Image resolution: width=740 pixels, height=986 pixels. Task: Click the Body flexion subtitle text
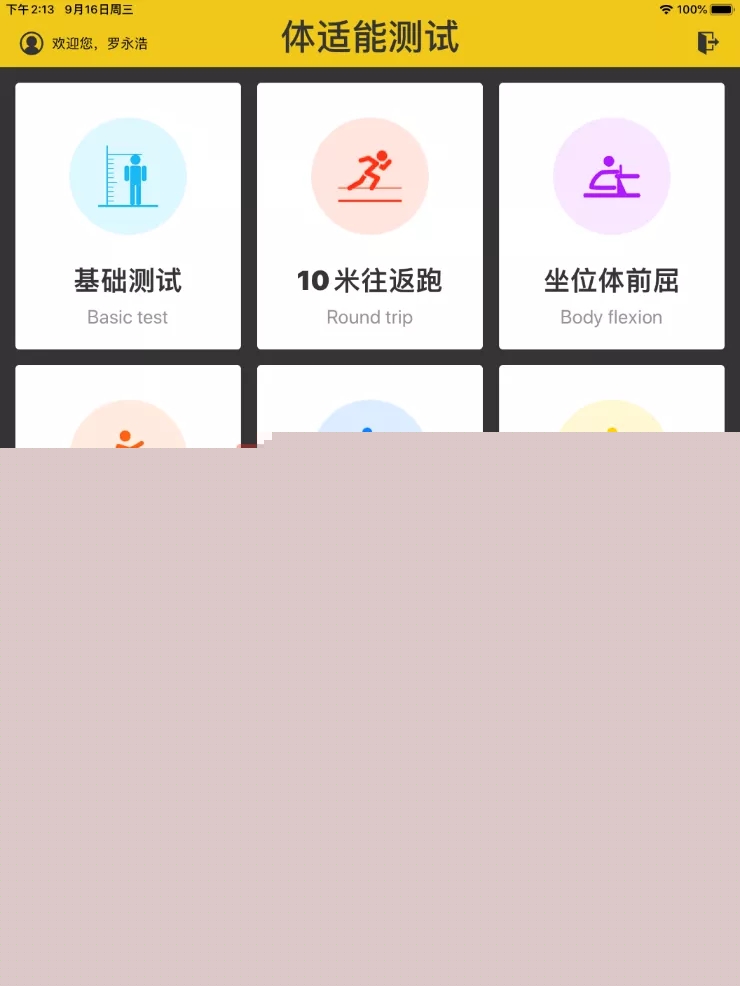(x=611, y=317)
